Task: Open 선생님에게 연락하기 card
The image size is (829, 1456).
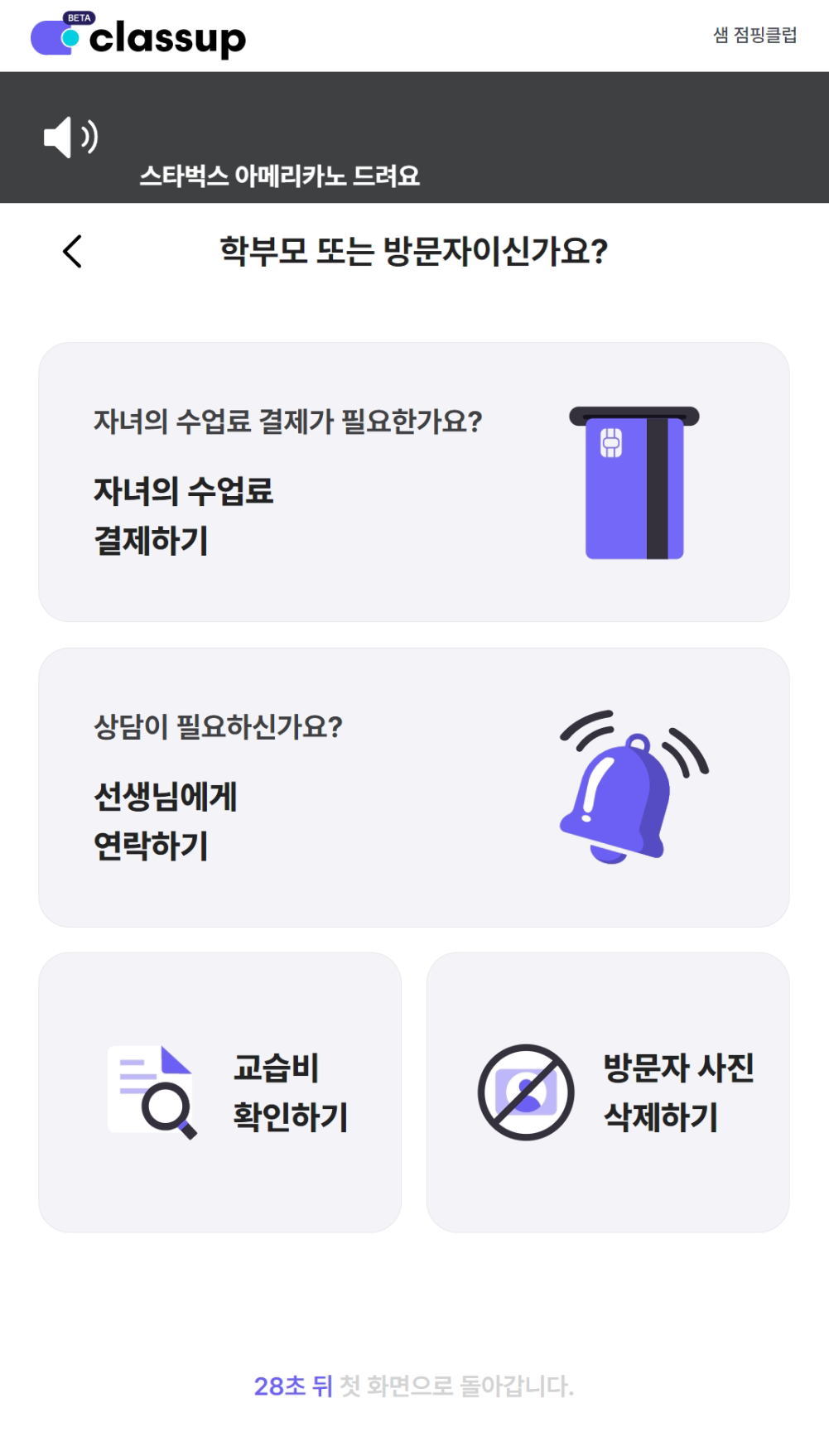Action: point(413,788)
